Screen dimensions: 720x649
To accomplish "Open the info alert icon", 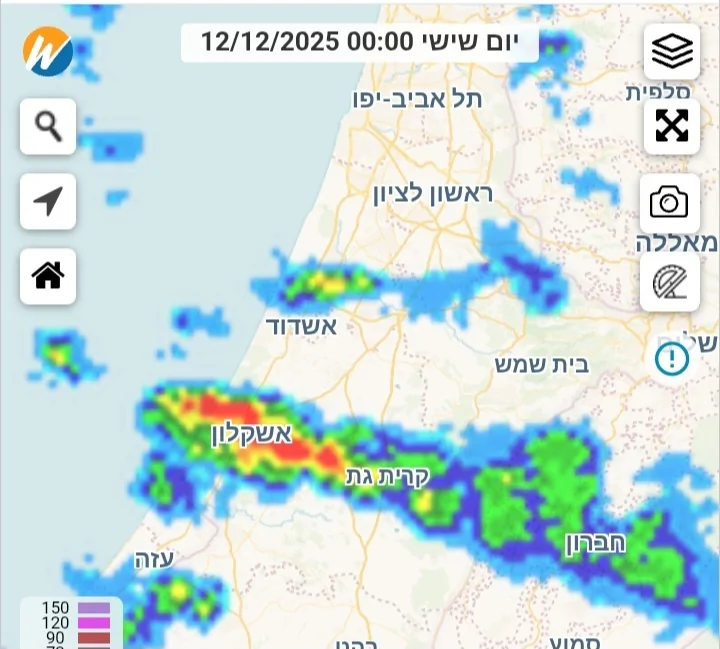I will 672,358.
